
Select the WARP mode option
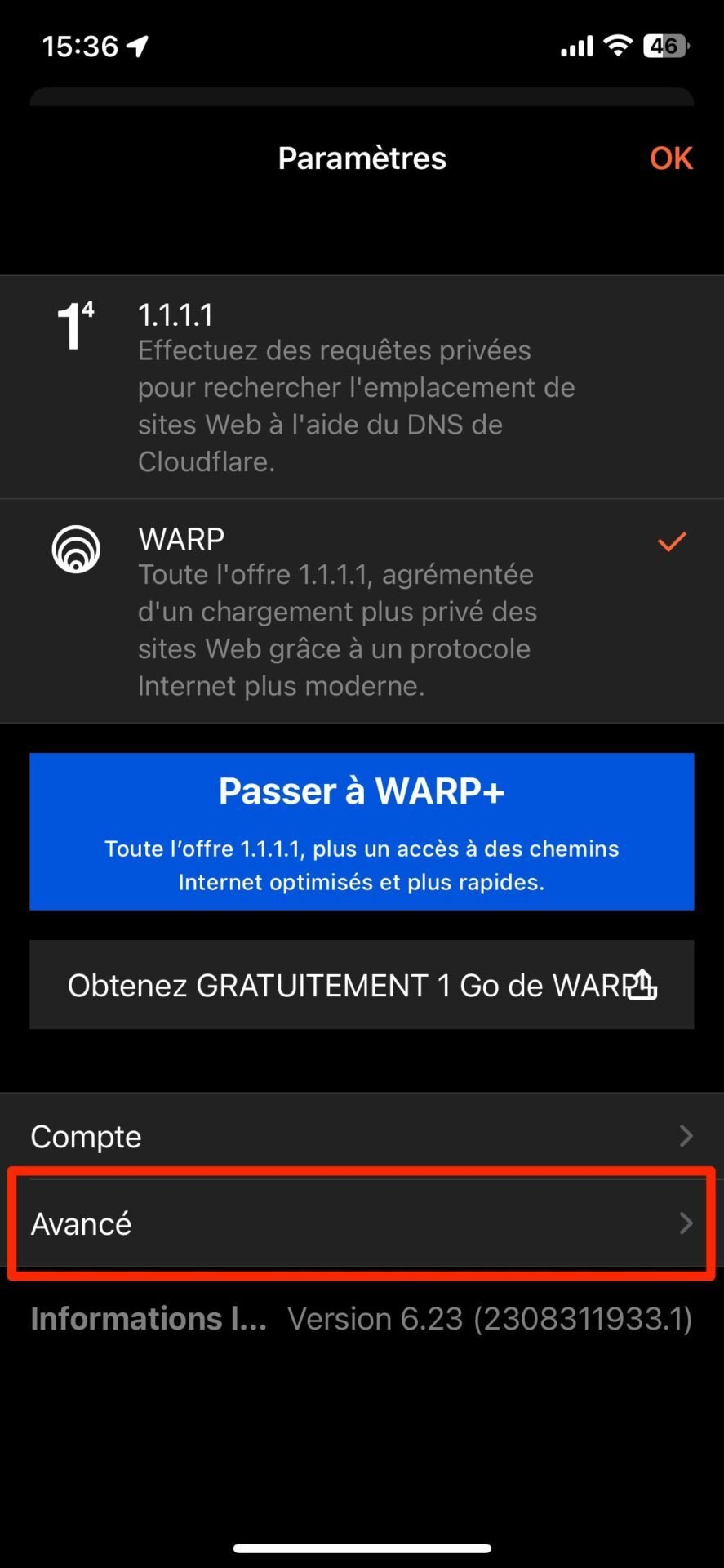(x=362, y=611)
